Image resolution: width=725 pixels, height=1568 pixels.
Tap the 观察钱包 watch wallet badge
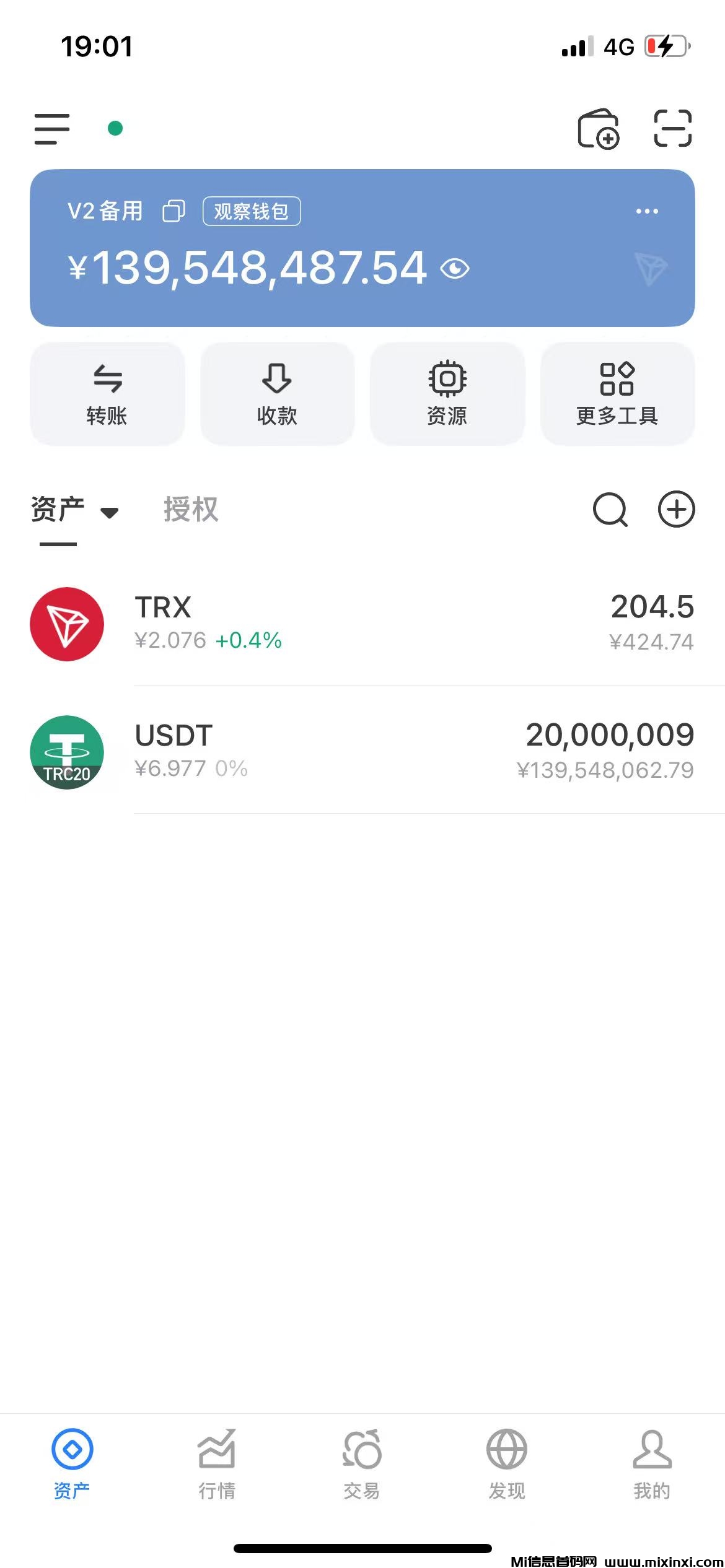tap(251, 211)
